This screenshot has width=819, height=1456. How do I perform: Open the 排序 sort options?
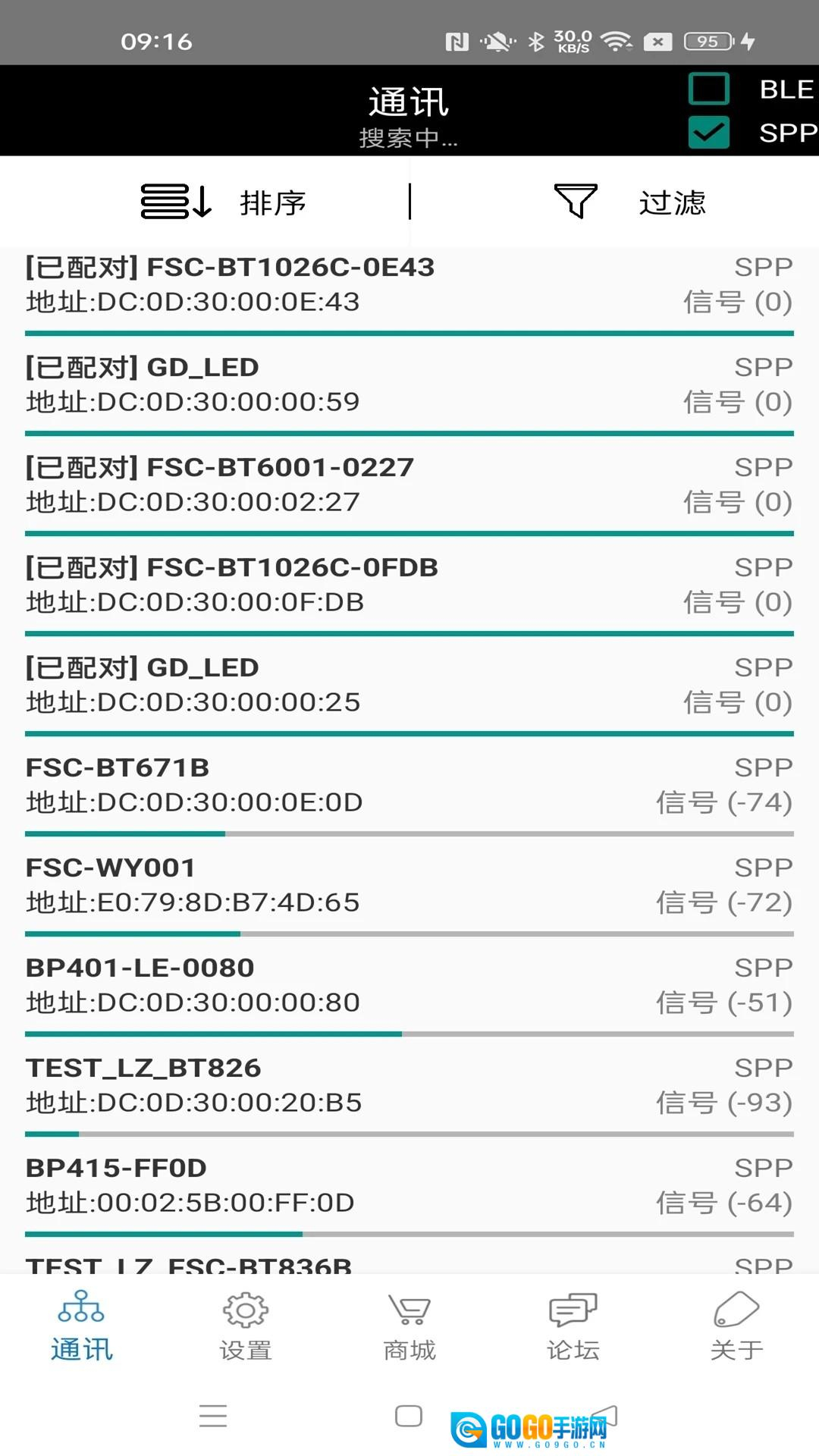(224, 202)
